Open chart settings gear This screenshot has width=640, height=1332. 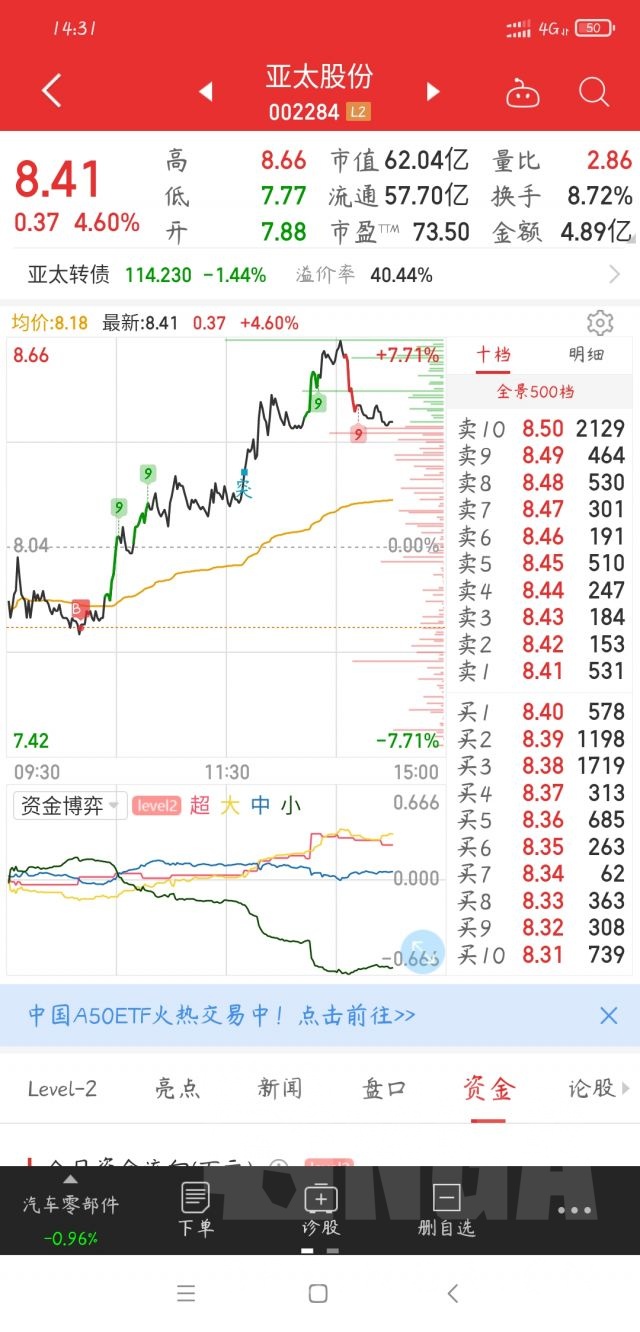click(600, 323)
